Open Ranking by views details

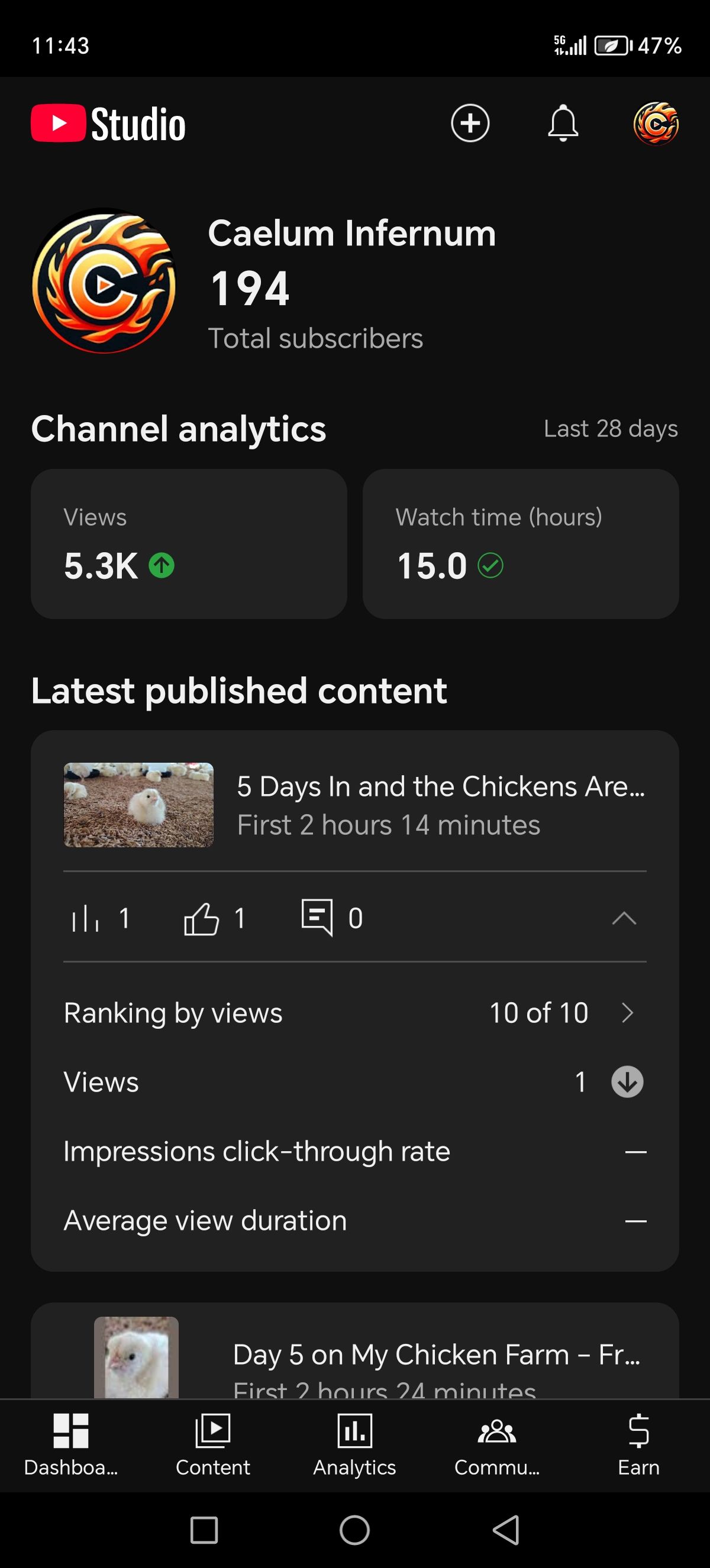click(354, 1013)
